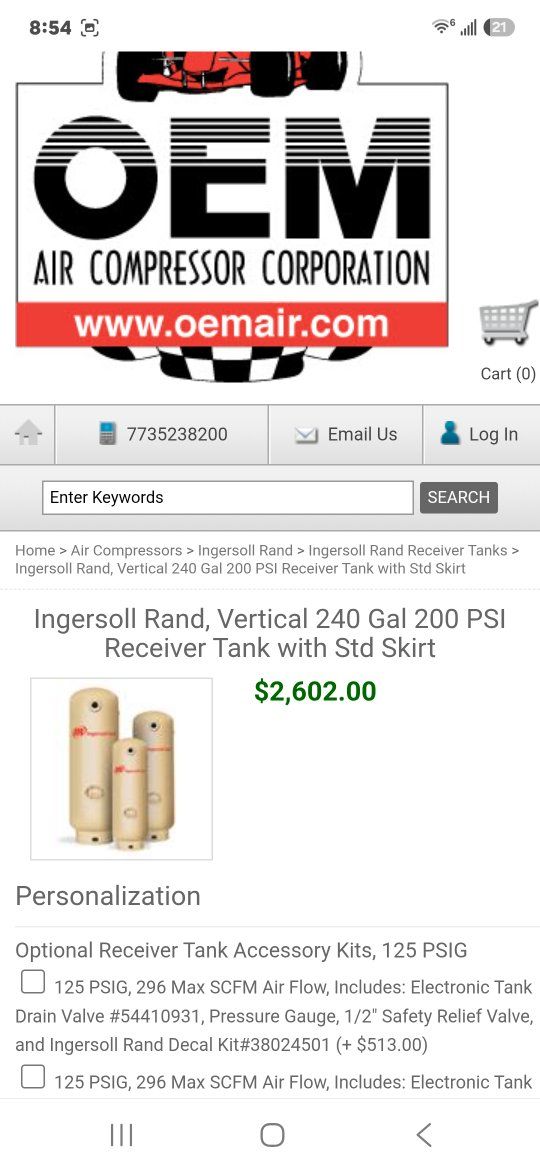Open the Ingersoll Rand breadcrumb
Image resolution: width=540 pixels, height=1170 pixels.
(x=245, y=551)
